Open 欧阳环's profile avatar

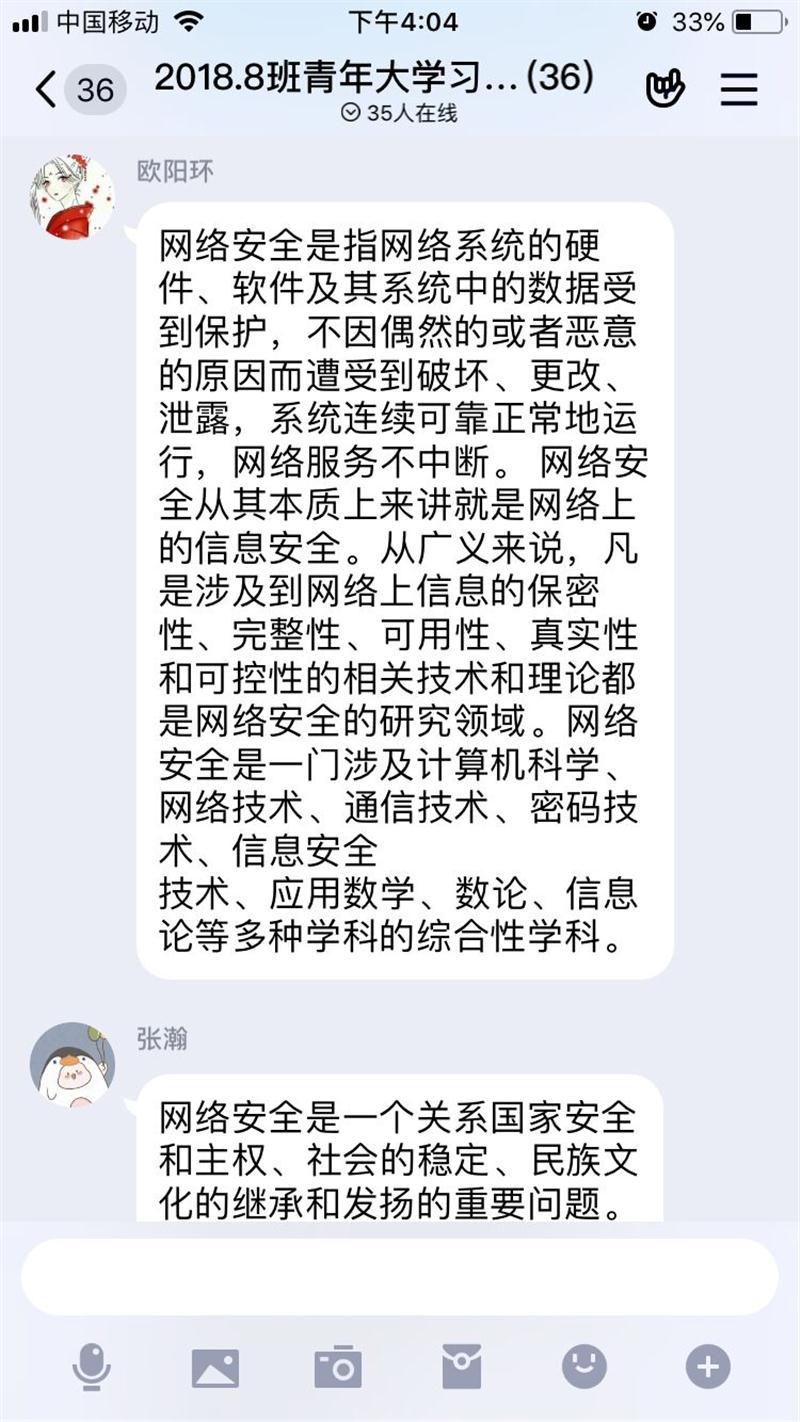72,197
